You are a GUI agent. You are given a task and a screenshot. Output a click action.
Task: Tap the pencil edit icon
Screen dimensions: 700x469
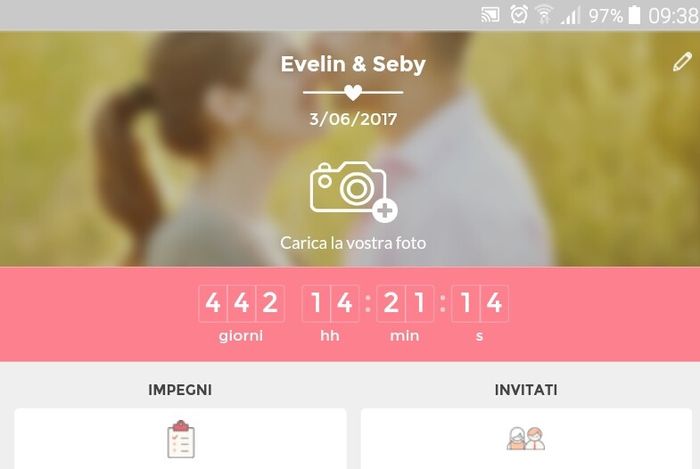click(x=681, y=62)
